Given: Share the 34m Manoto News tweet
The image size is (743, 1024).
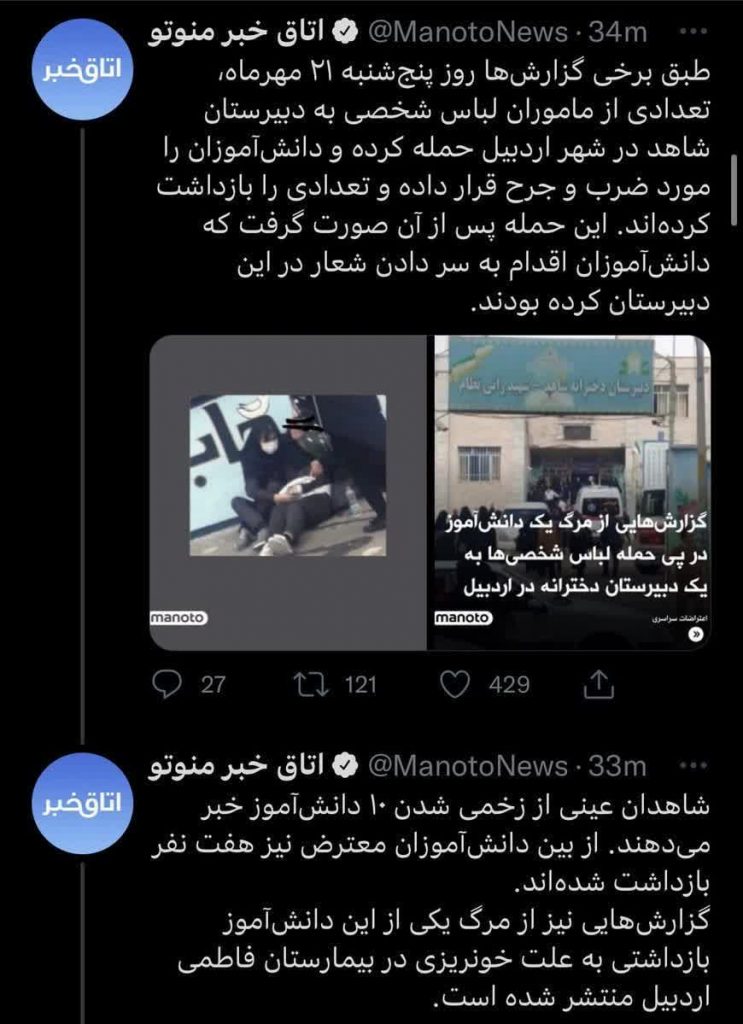Looking at the screenshot, I should pyautogui.click(x=597, y=684).
